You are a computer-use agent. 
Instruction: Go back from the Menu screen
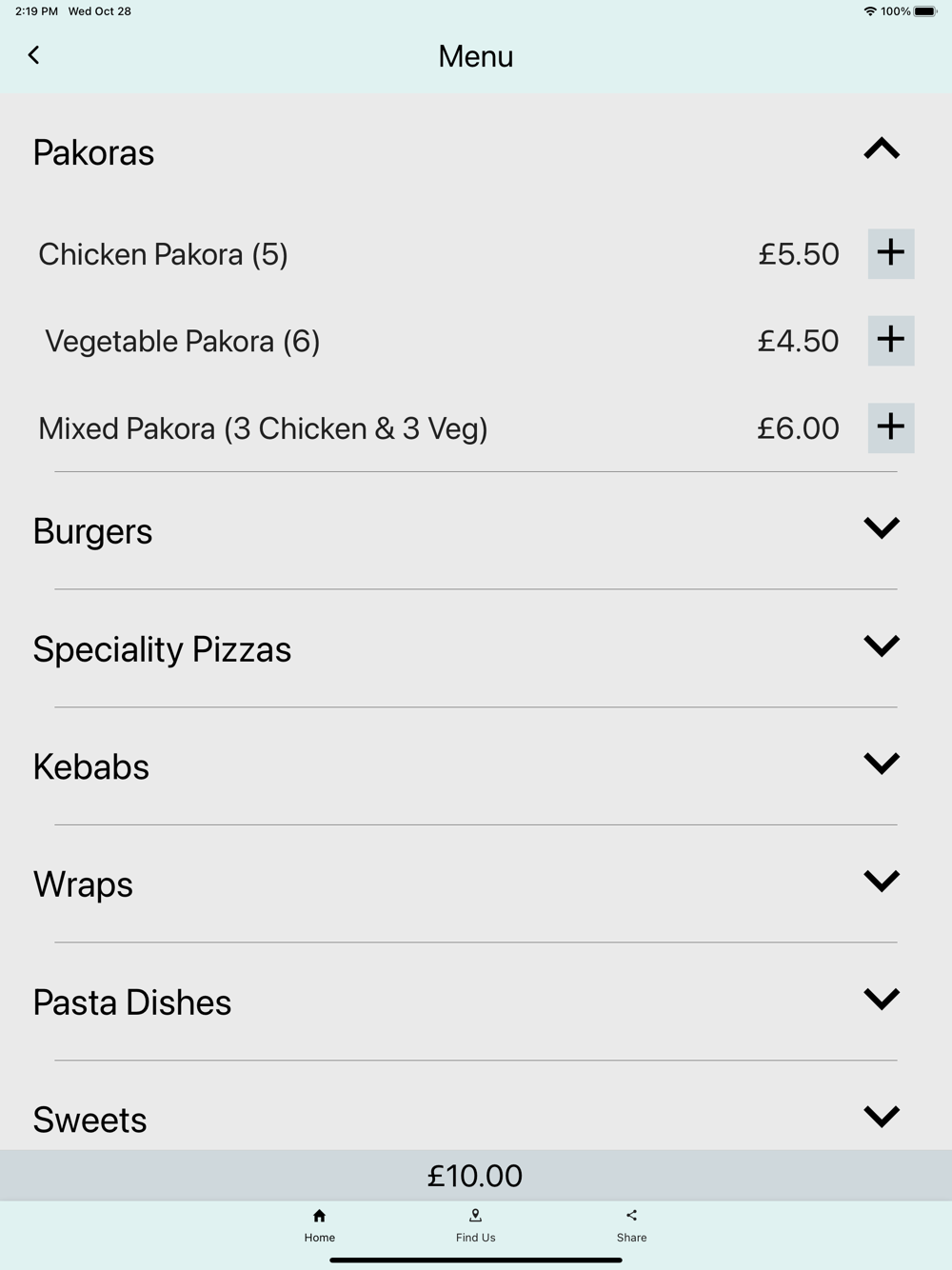pyautogui.click(x=34, y=55)
